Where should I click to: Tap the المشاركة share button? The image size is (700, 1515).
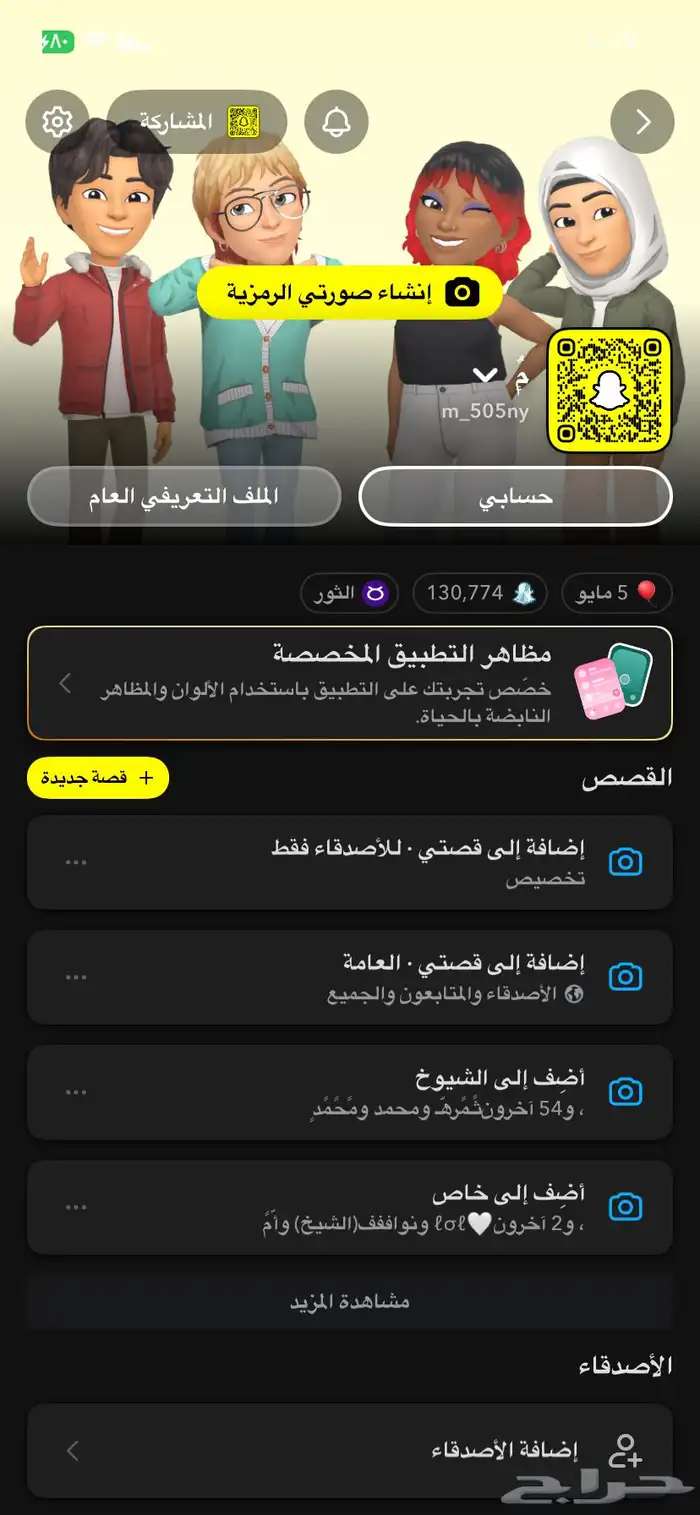[x=197, y=122]
